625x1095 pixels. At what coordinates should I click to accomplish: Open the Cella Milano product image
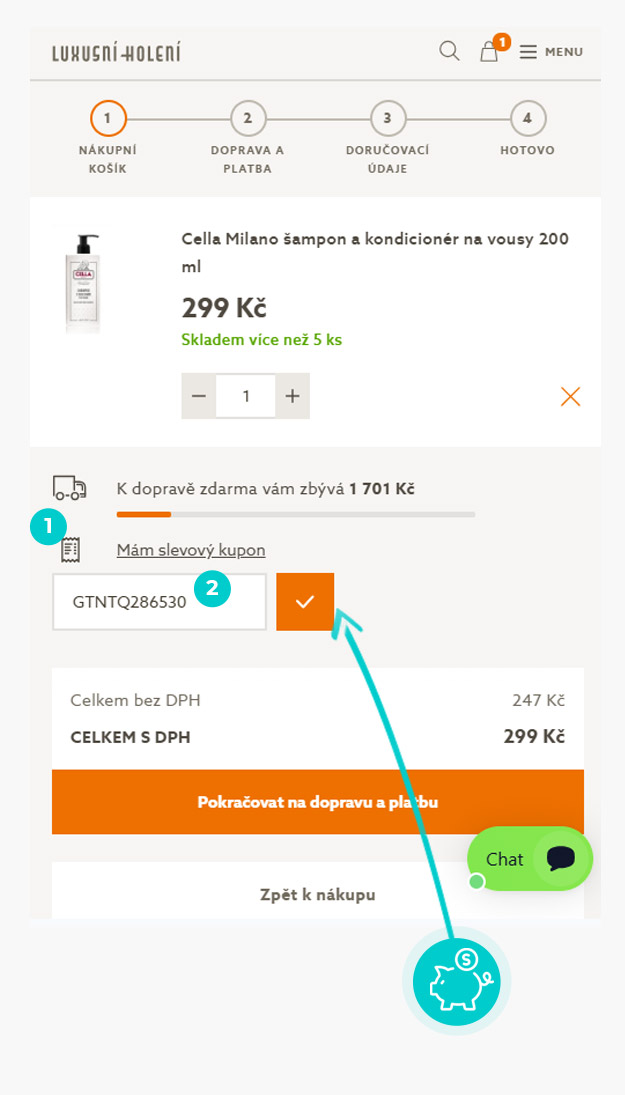click(84, 284)
